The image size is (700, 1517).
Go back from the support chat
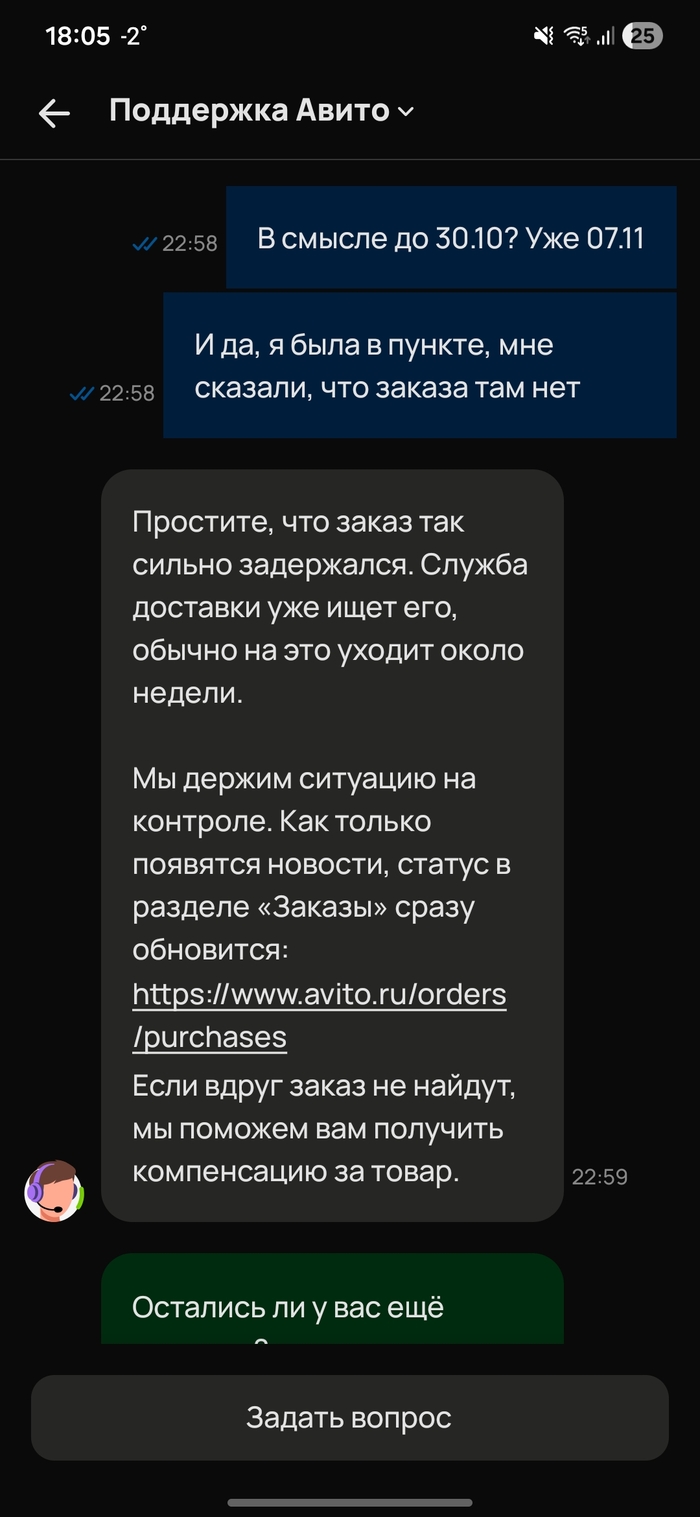pyautogui.click(x=54, y=113)
